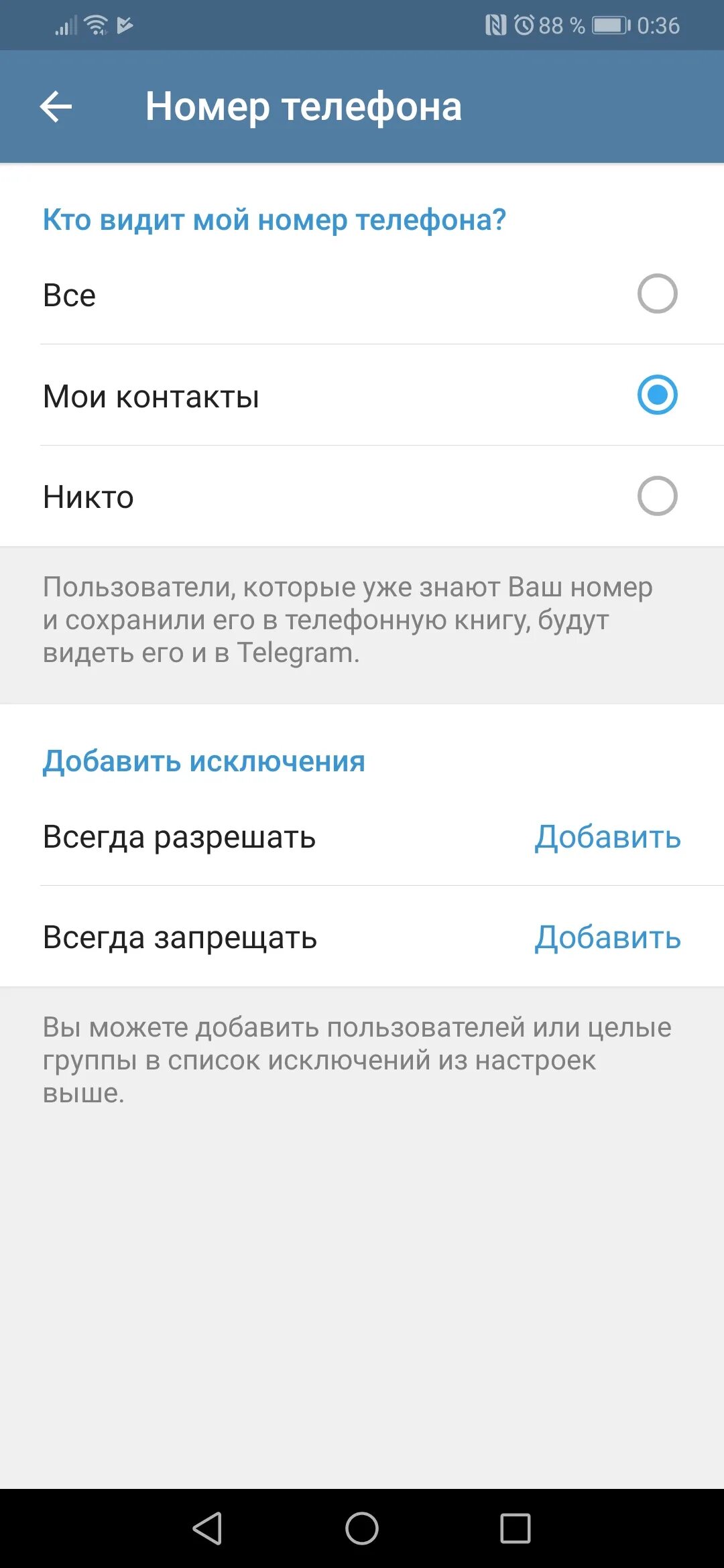Image resolution: width=724 pixels, height=1568 pixels.
Task: Choose "Мои контакты" radio option
Action: click(362, 395)
